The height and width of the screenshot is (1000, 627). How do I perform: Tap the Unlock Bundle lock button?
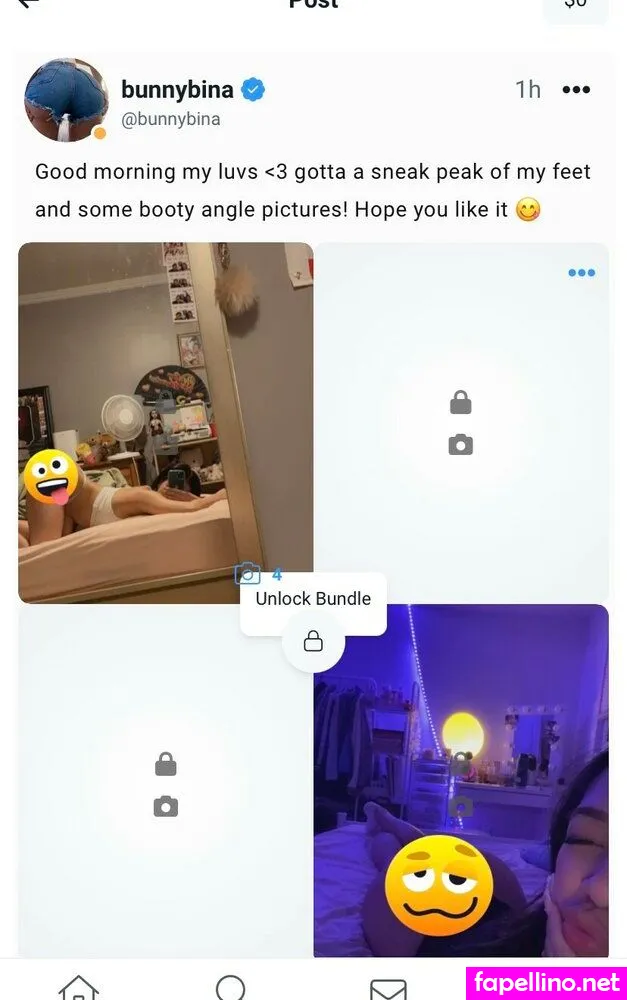(x=313, y=641)
